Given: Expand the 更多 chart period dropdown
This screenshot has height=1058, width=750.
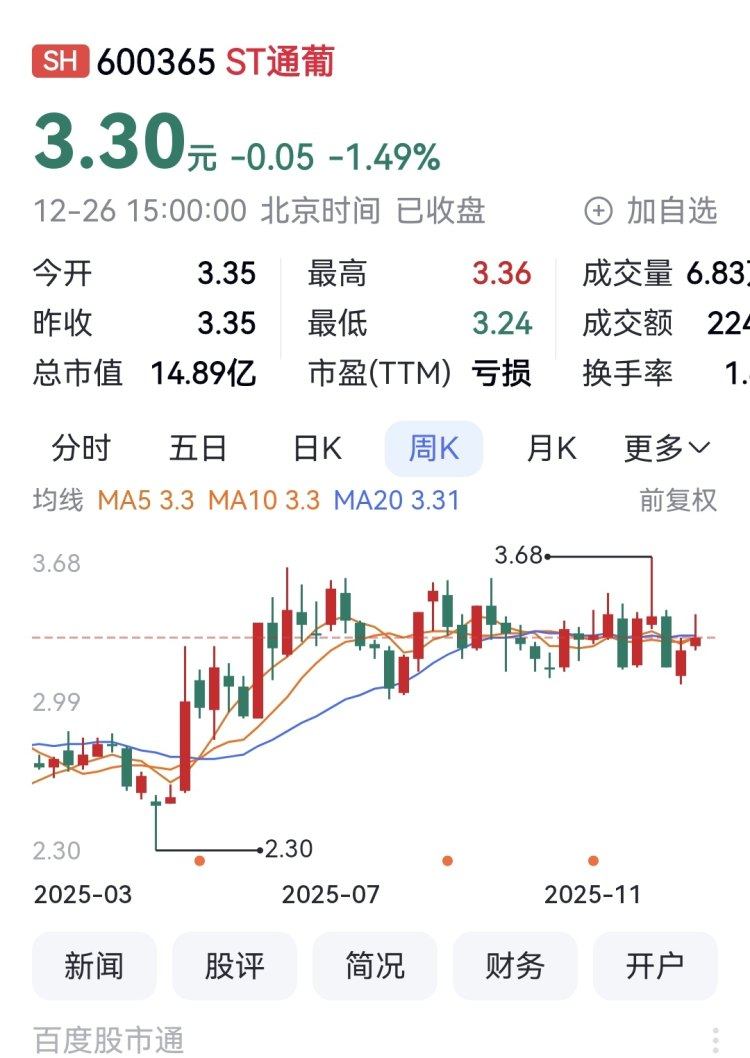Looking at the screenshot, I should tap(666, 449).
